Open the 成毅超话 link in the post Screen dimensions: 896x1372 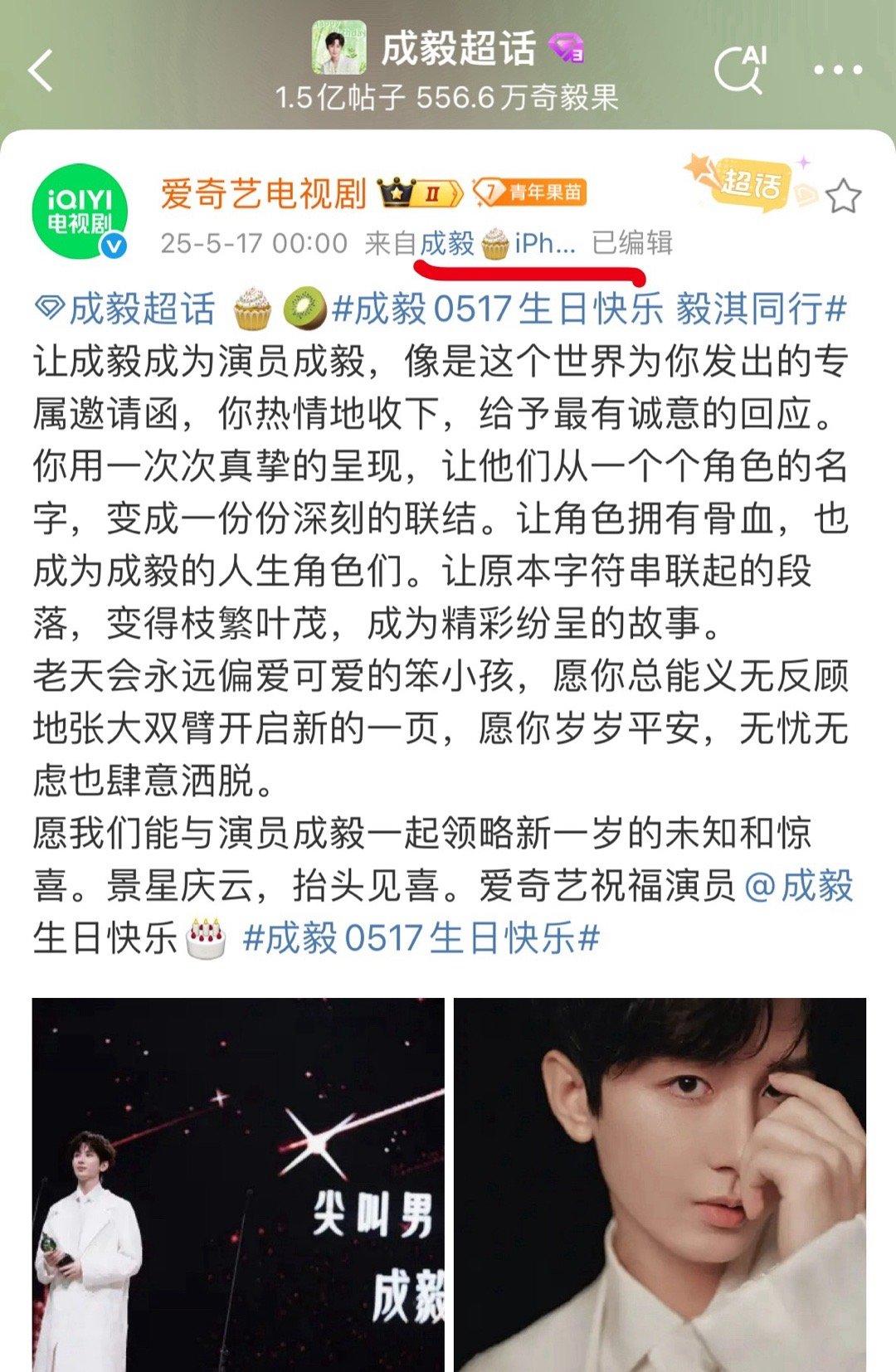point(128,309)
